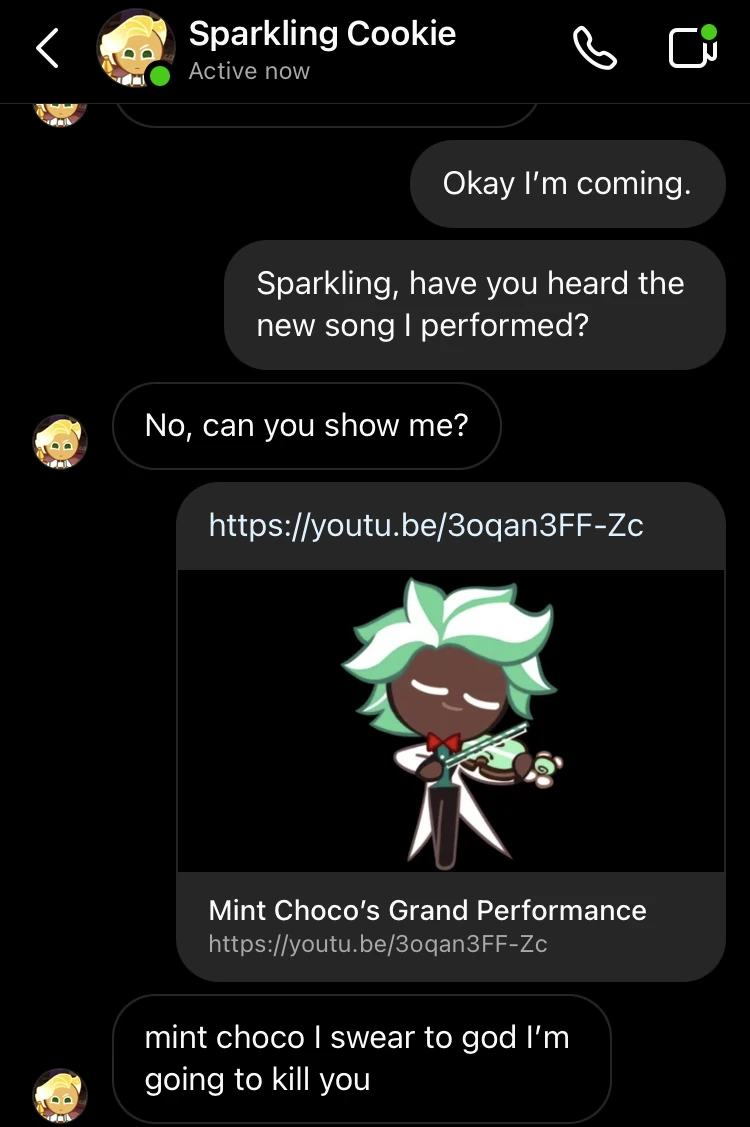Tap the 'Active now' status text
This screenshot has height=1127, width=750.
pyautogui.click(x=249, y=71)
